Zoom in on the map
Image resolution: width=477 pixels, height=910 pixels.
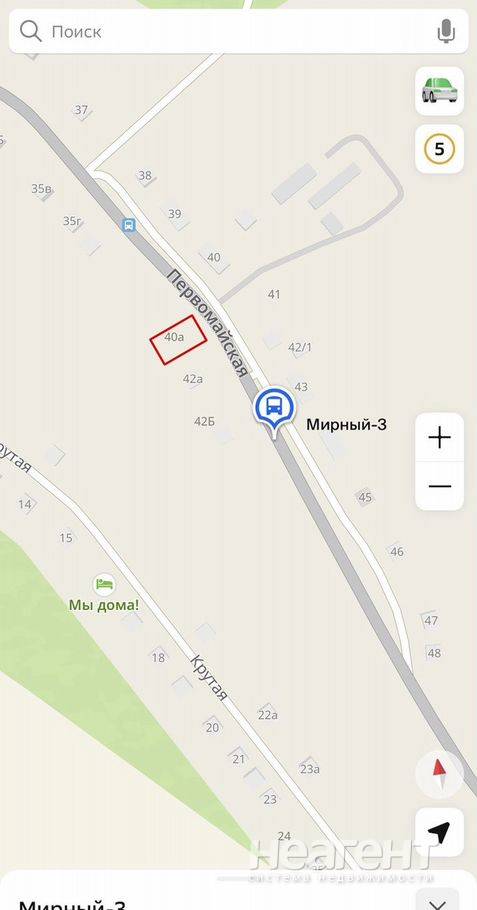coord(439,438)
